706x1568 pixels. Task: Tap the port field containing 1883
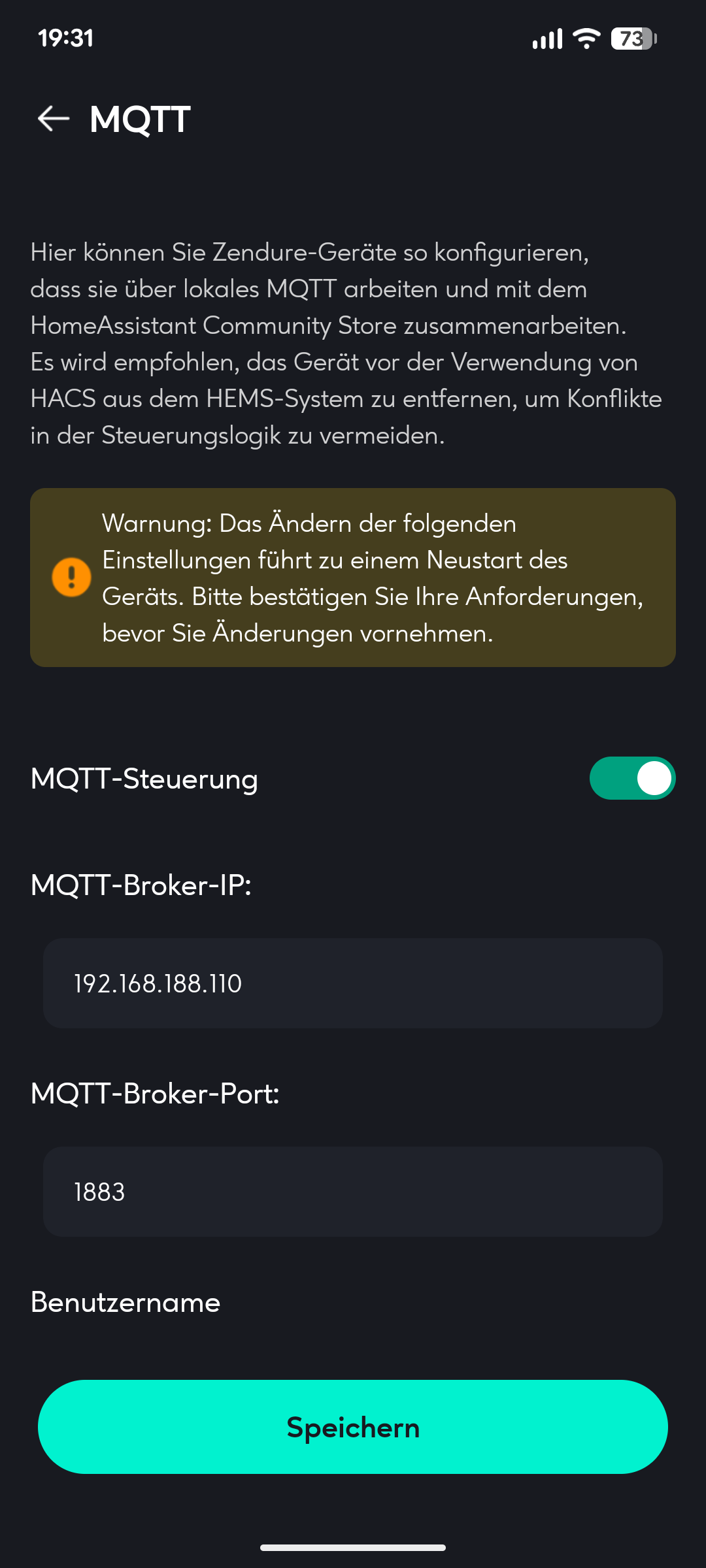(353, 1192)
